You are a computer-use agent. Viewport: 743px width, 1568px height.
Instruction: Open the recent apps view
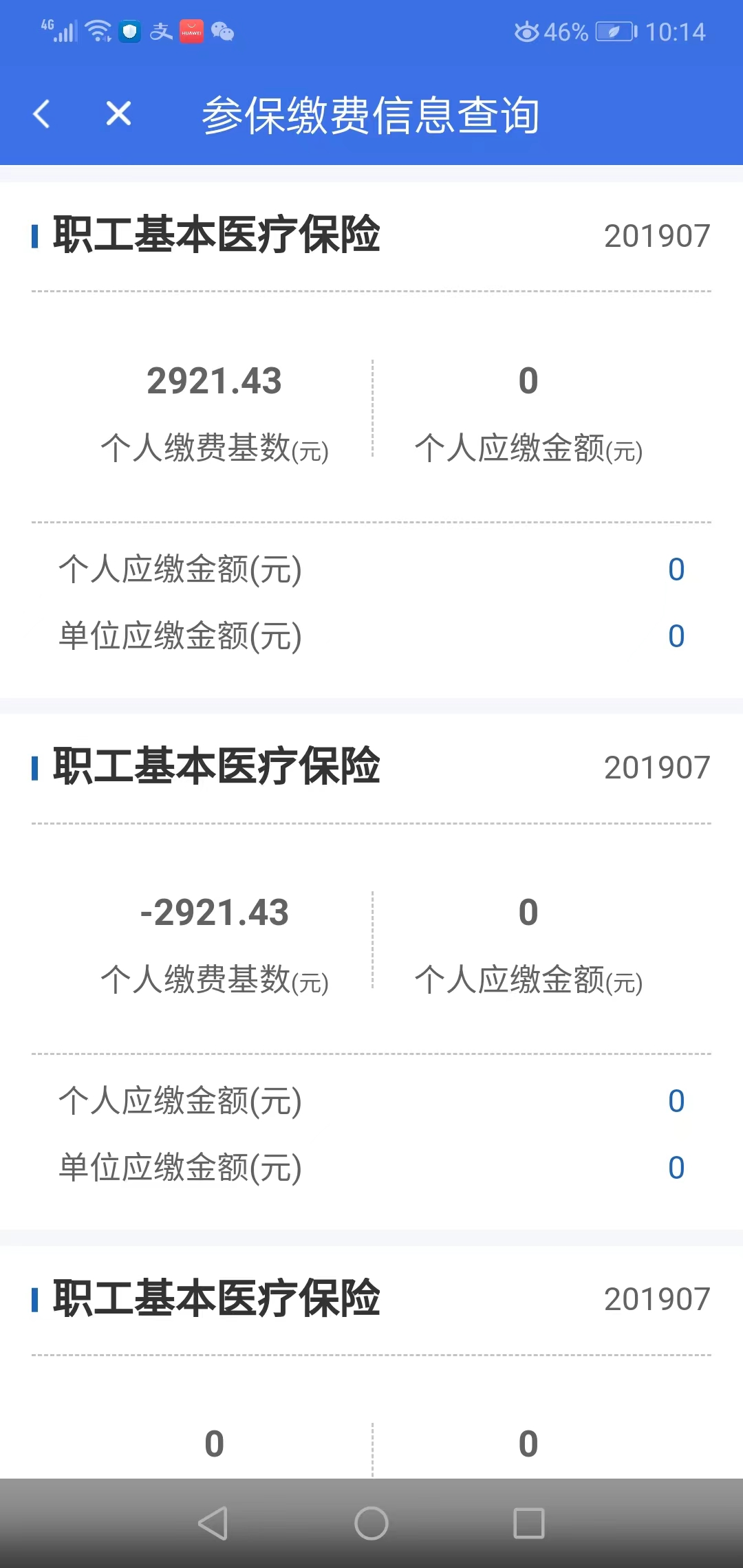(x=529, y=1523)
